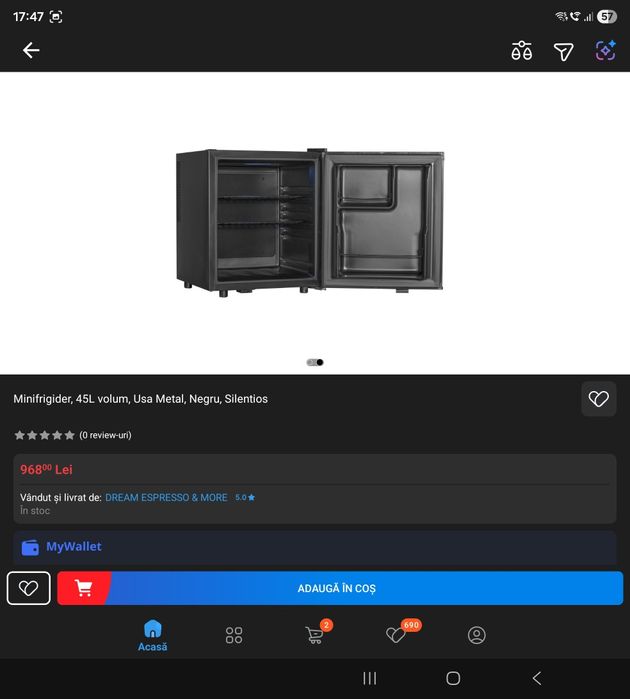The image size is (630, 699).
Task: Open the product compare scales icon
Action: (521, 51)
